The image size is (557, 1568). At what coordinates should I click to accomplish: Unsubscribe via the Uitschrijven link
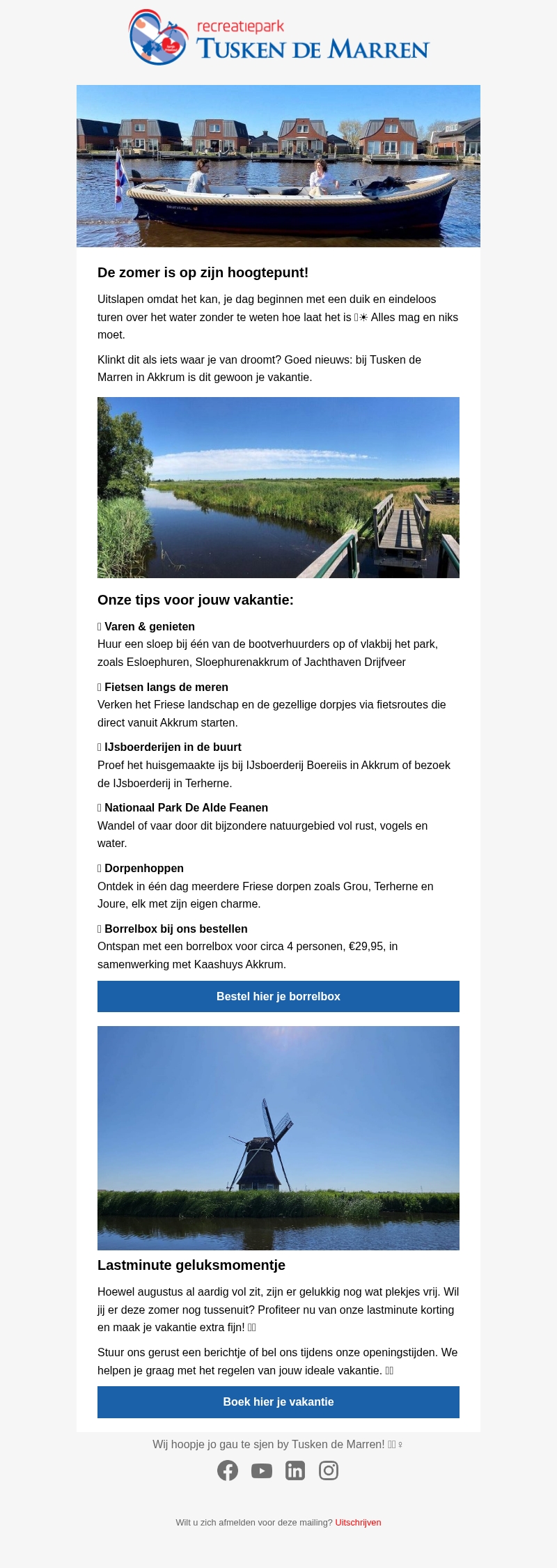pyautogui.click(x=358, y=1522)
